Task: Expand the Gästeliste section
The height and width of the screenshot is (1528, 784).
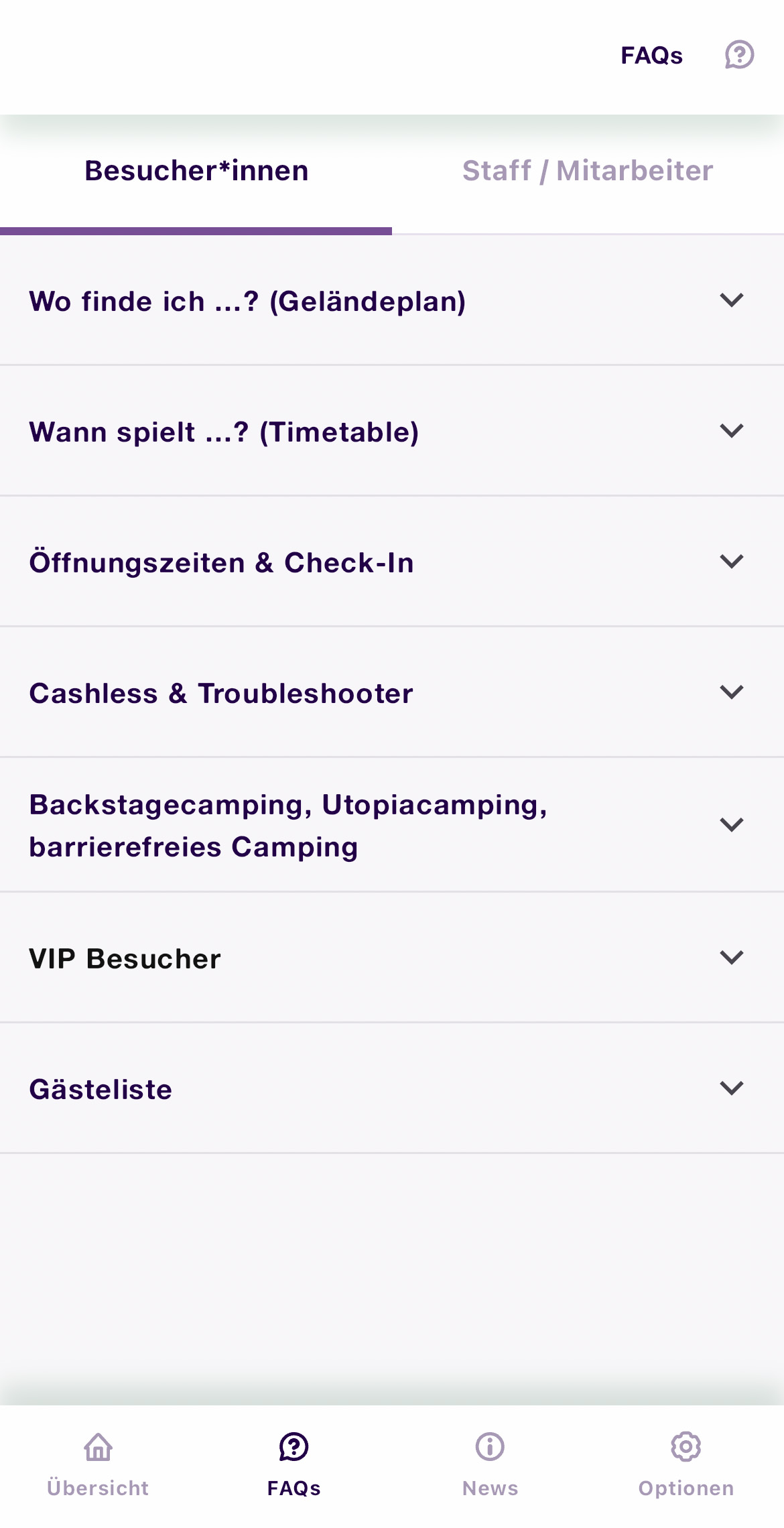Action: tap(392, 1088)
